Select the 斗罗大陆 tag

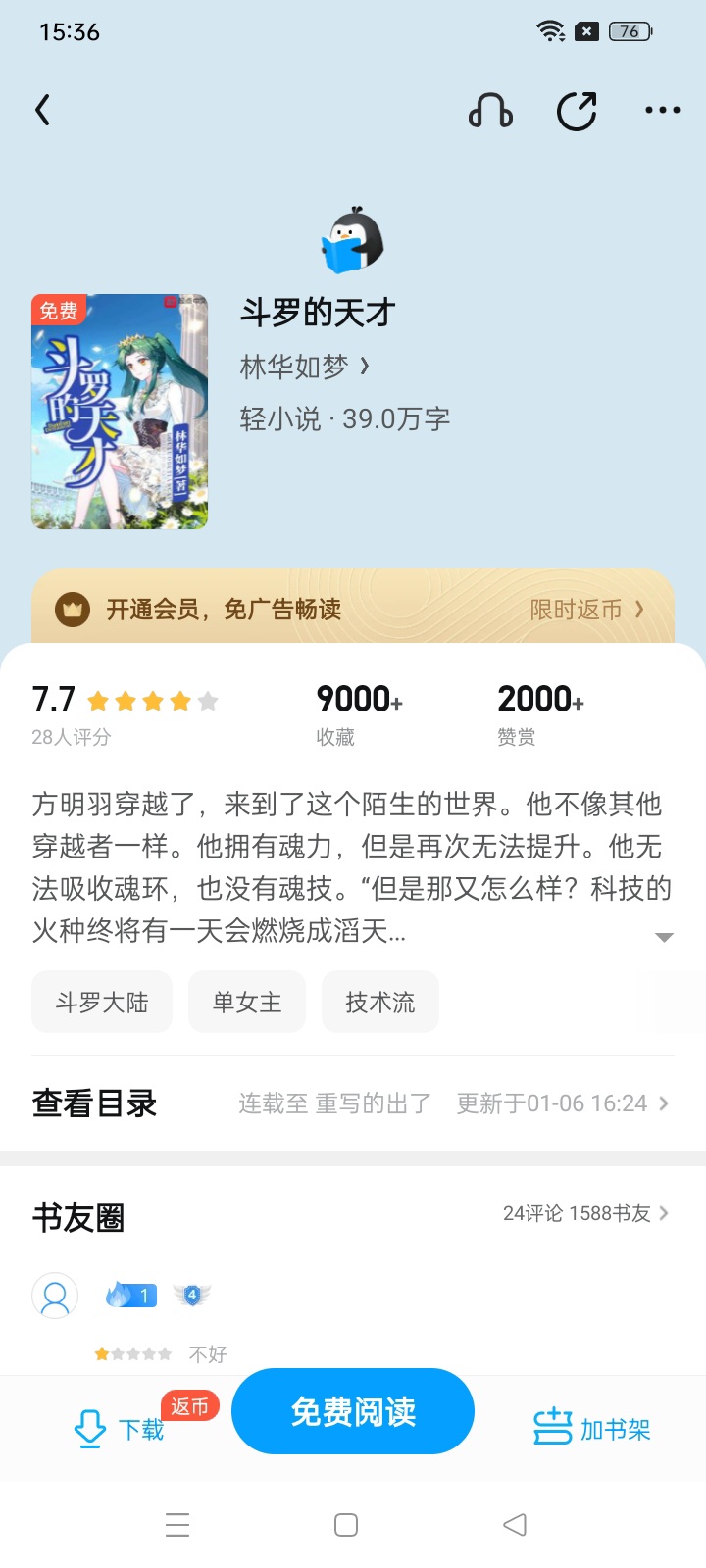[x=102, y=1002]
